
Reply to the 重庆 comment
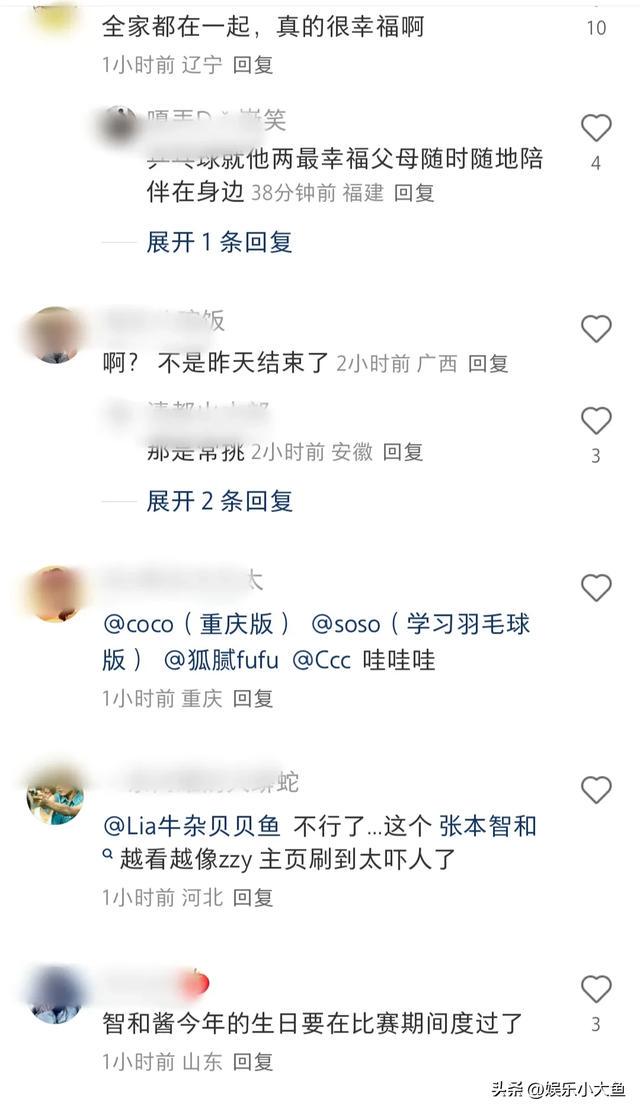coord(253,699)
